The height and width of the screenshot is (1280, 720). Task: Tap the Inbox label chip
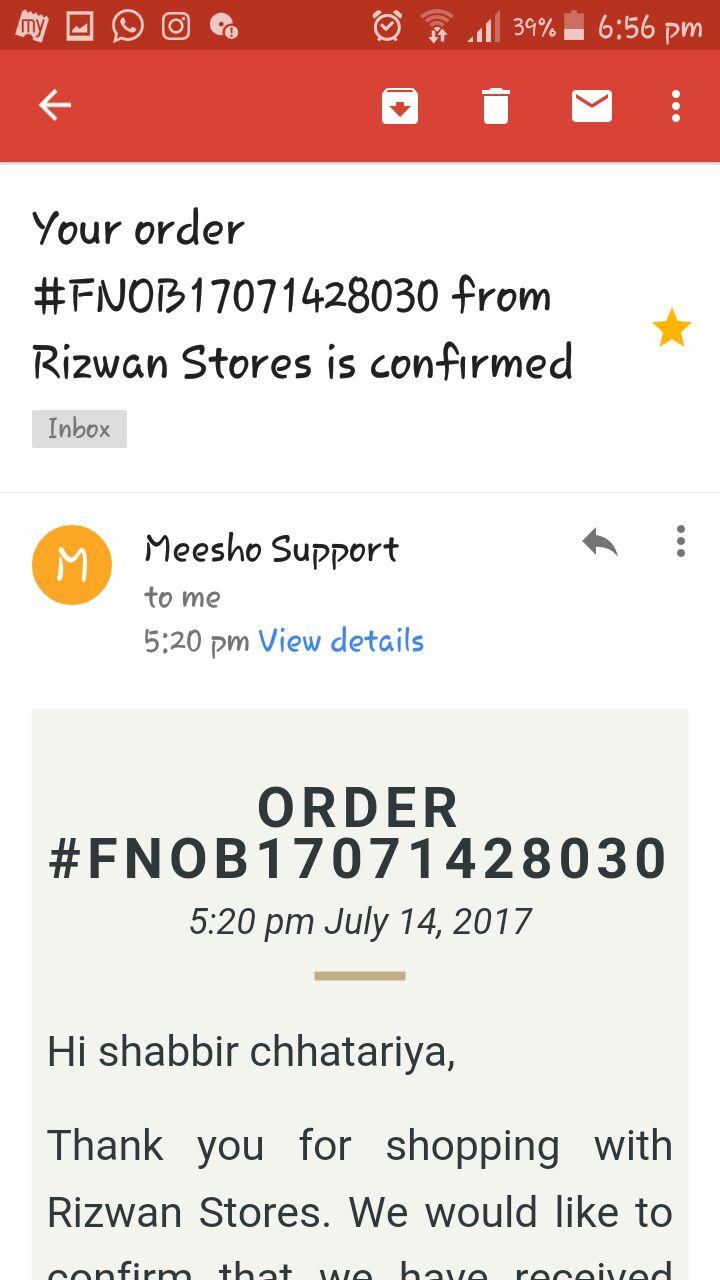(79, 428)
